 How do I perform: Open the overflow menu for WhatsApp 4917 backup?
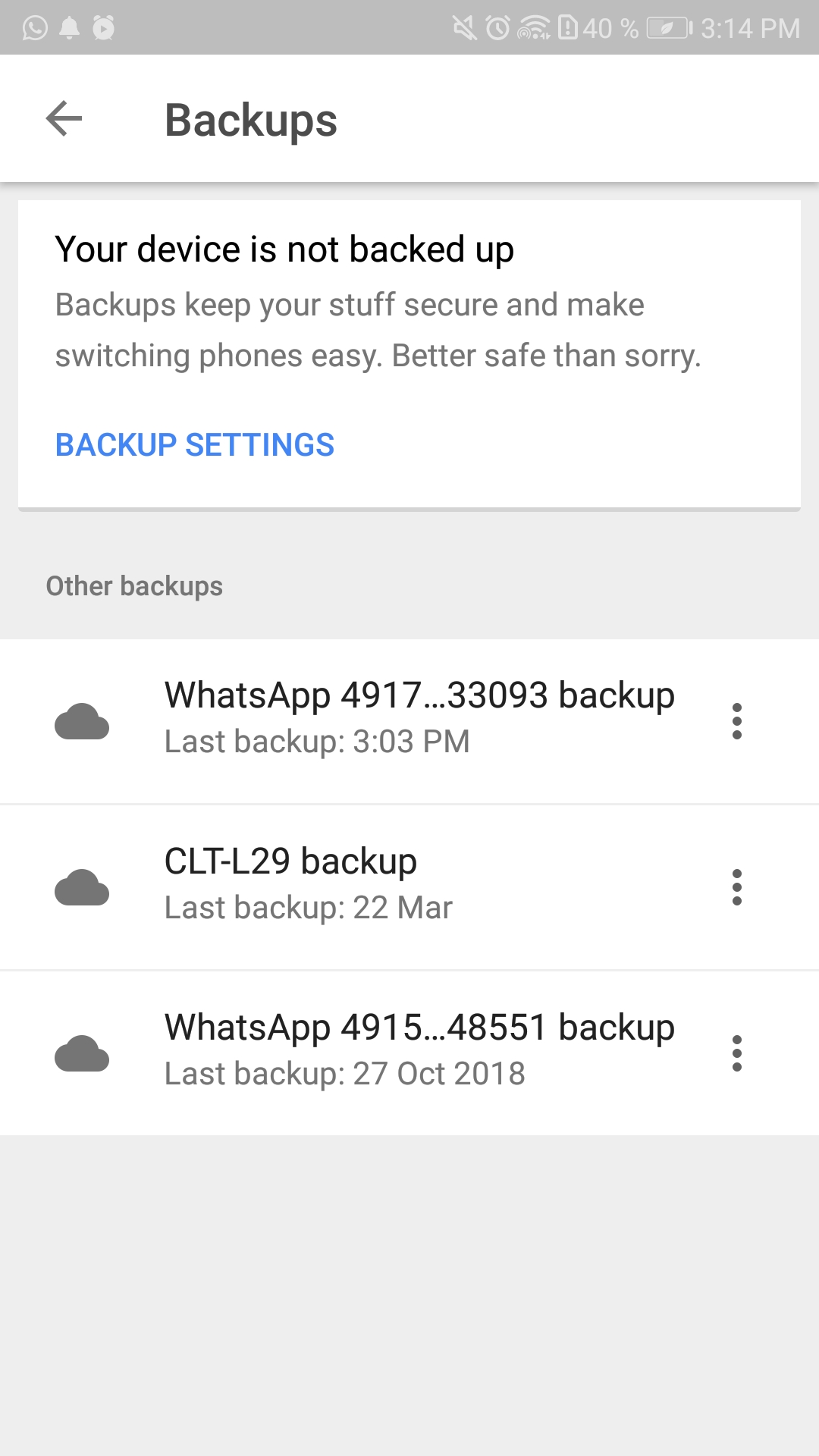coord(738,721)
